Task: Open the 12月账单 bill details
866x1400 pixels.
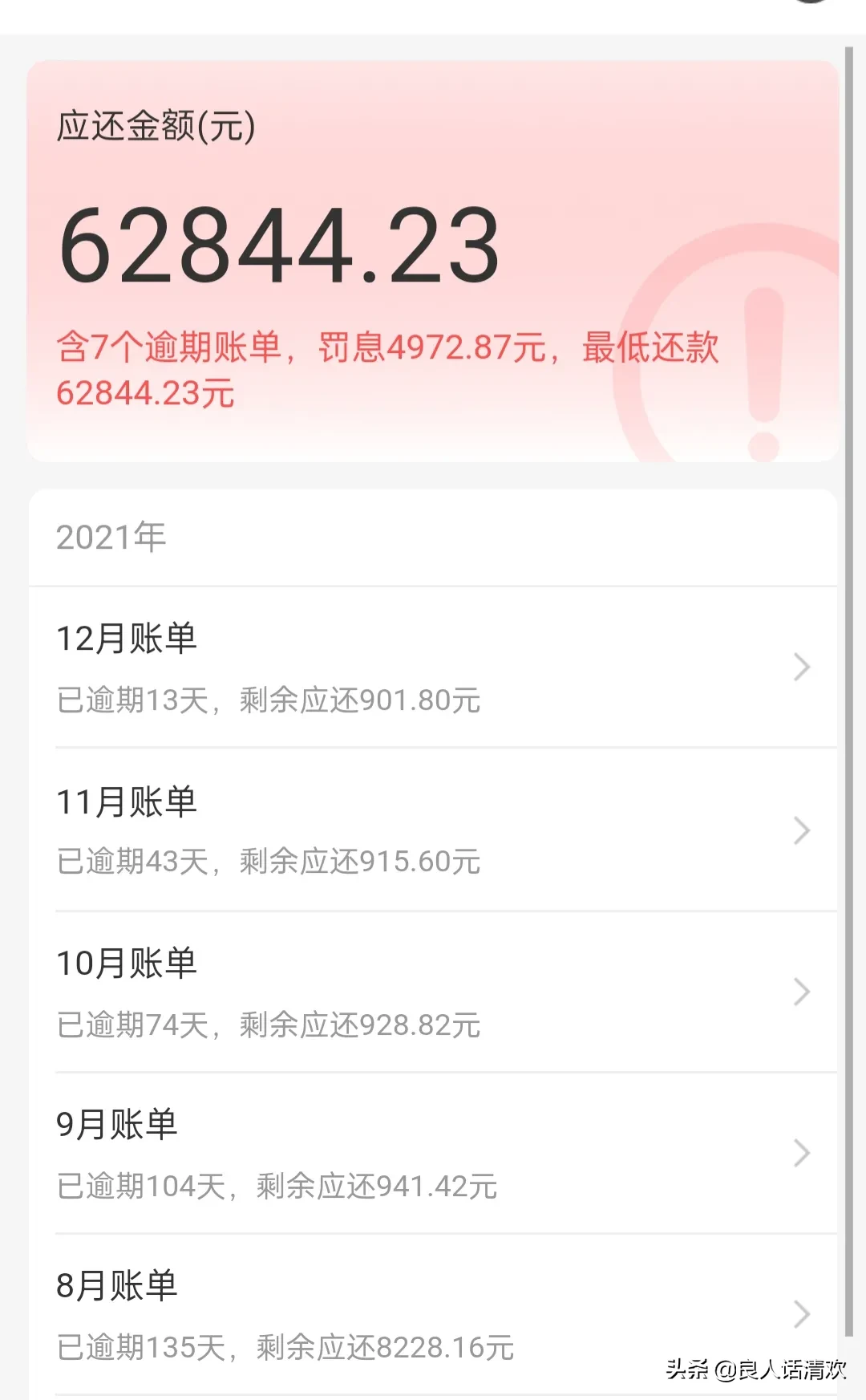Action: click(433, 668)
